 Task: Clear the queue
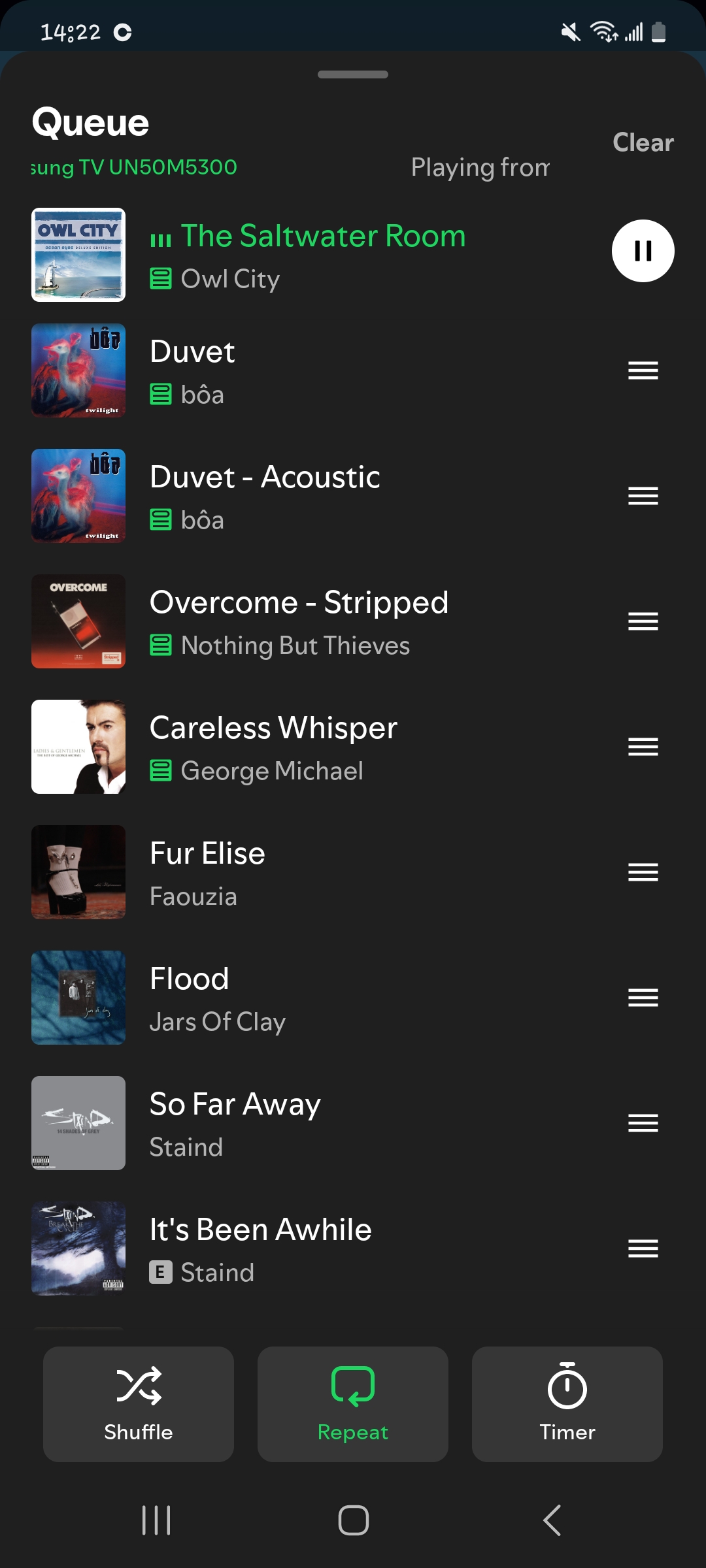tap(643, 142)
